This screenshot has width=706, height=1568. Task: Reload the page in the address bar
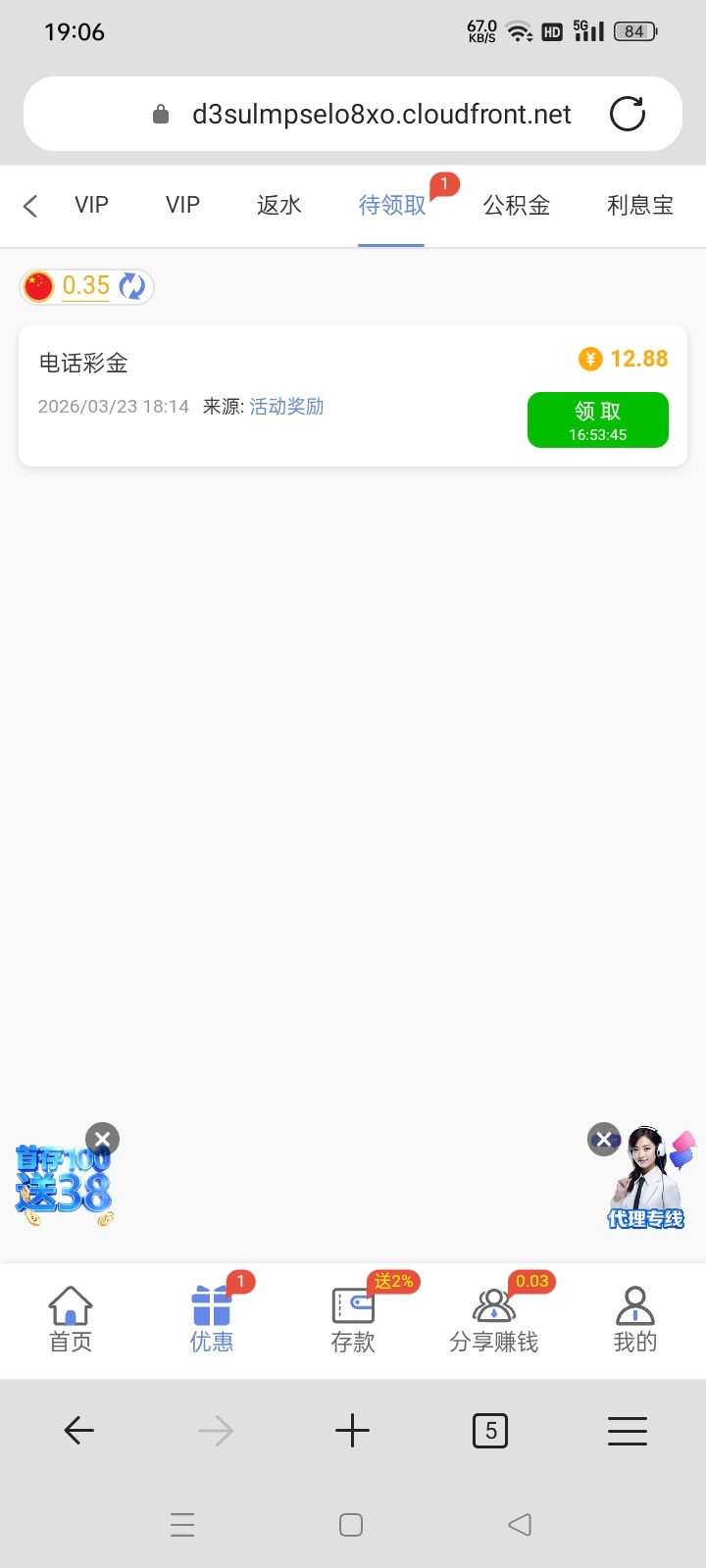[x=628, y=115]
